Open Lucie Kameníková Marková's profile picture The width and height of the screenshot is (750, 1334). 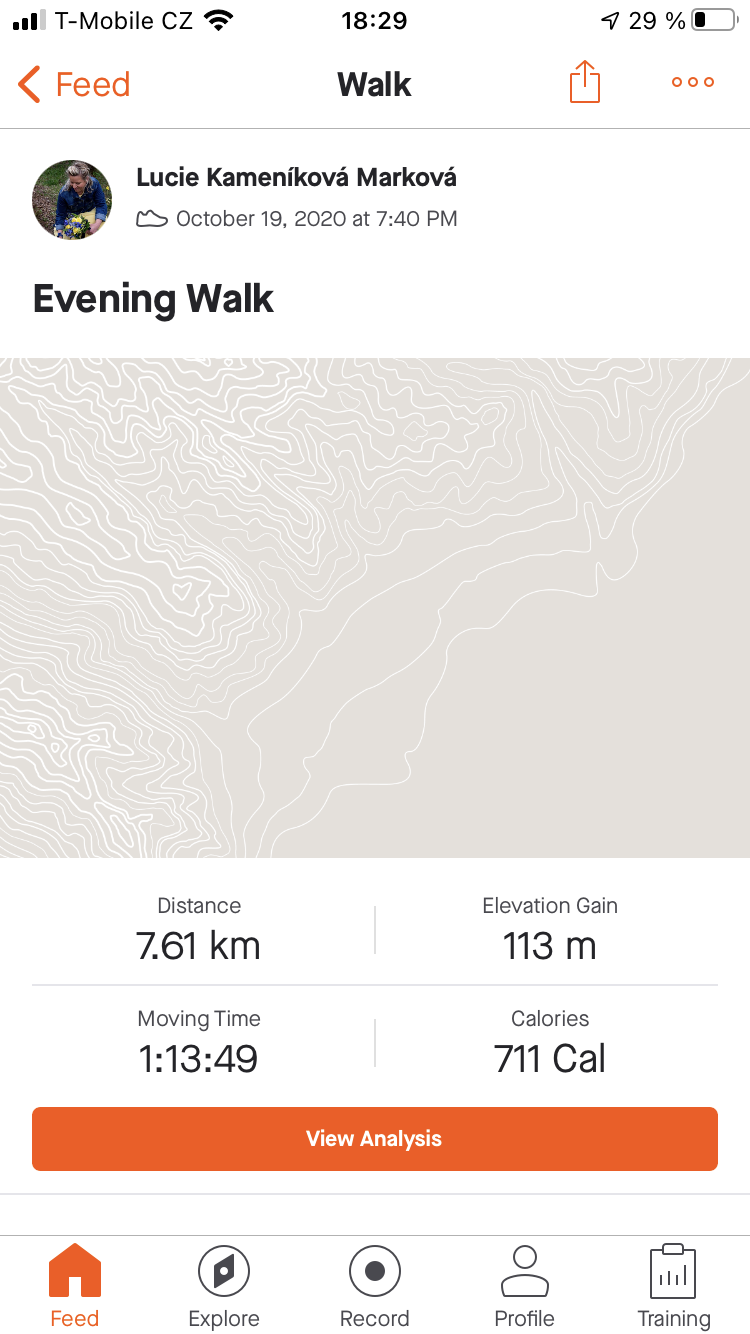click(x=72, y=200)
